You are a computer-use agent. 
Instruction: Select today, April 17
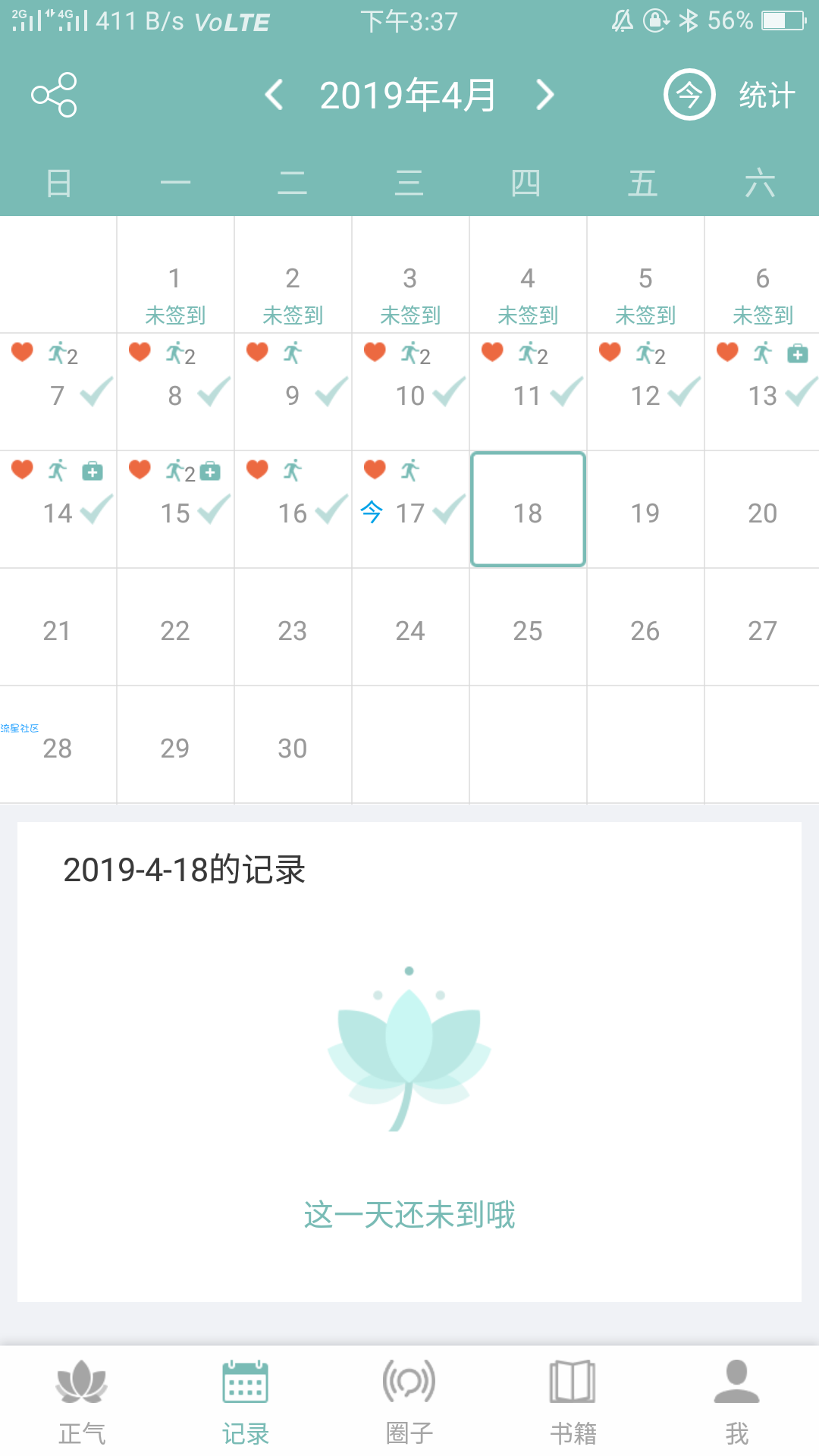click(409, 513)
